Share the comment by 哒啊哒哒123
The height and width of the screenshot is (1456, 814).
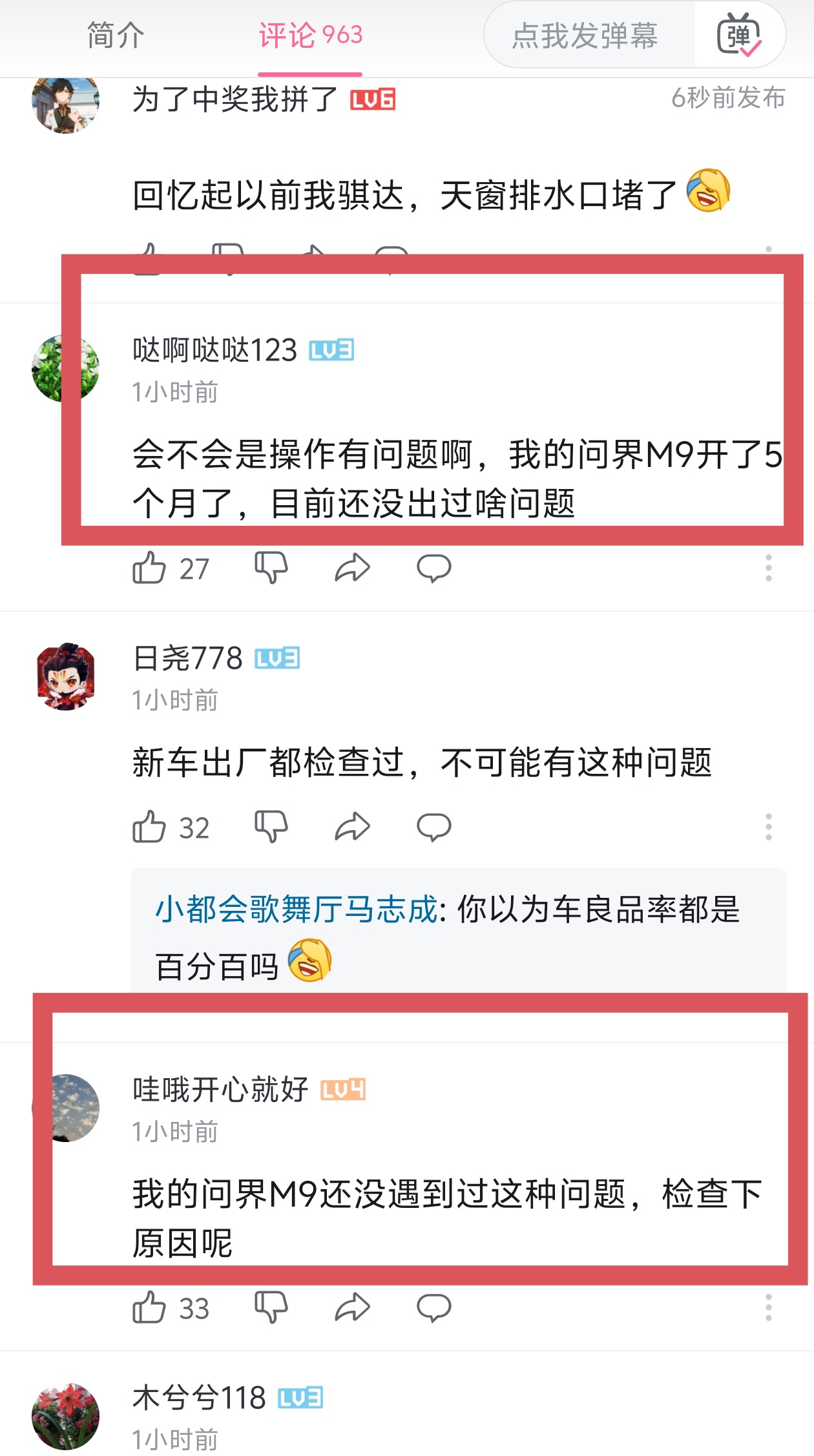[x=353, y=568]
